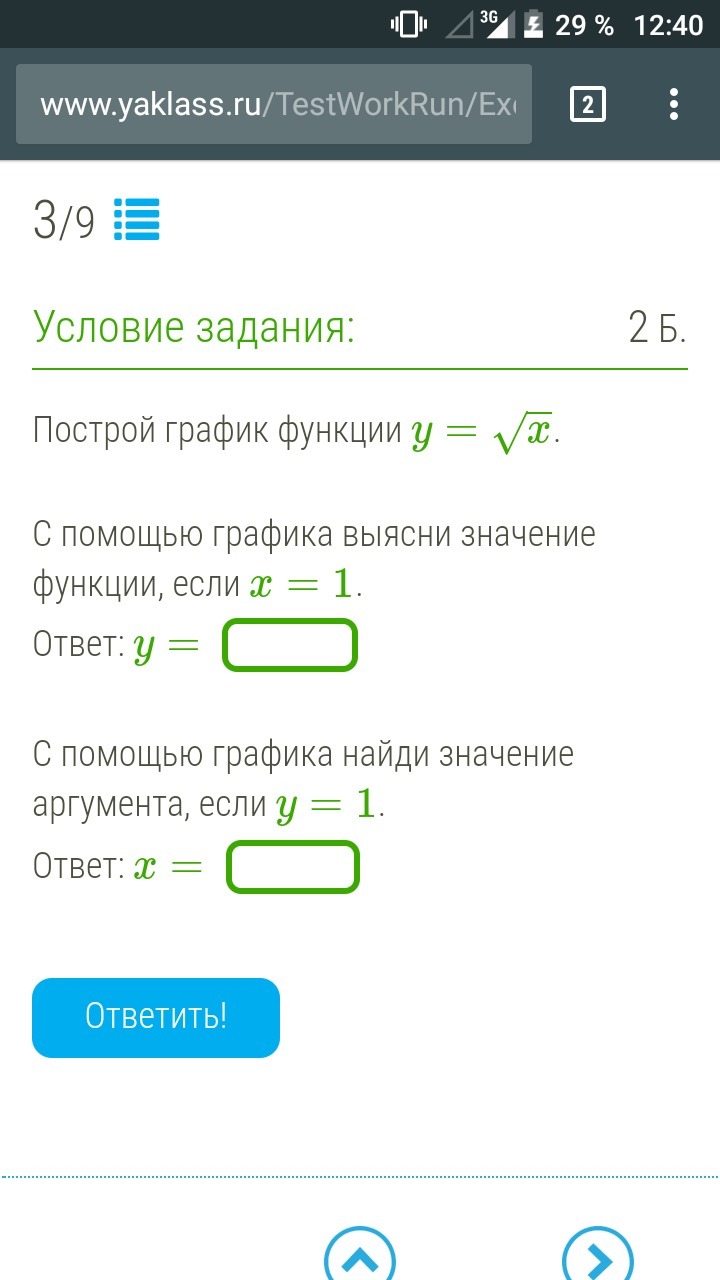Submit answers with the Ответить! button
The width and height of the screenshot is (720, 1280).
tap(156, 1017)
